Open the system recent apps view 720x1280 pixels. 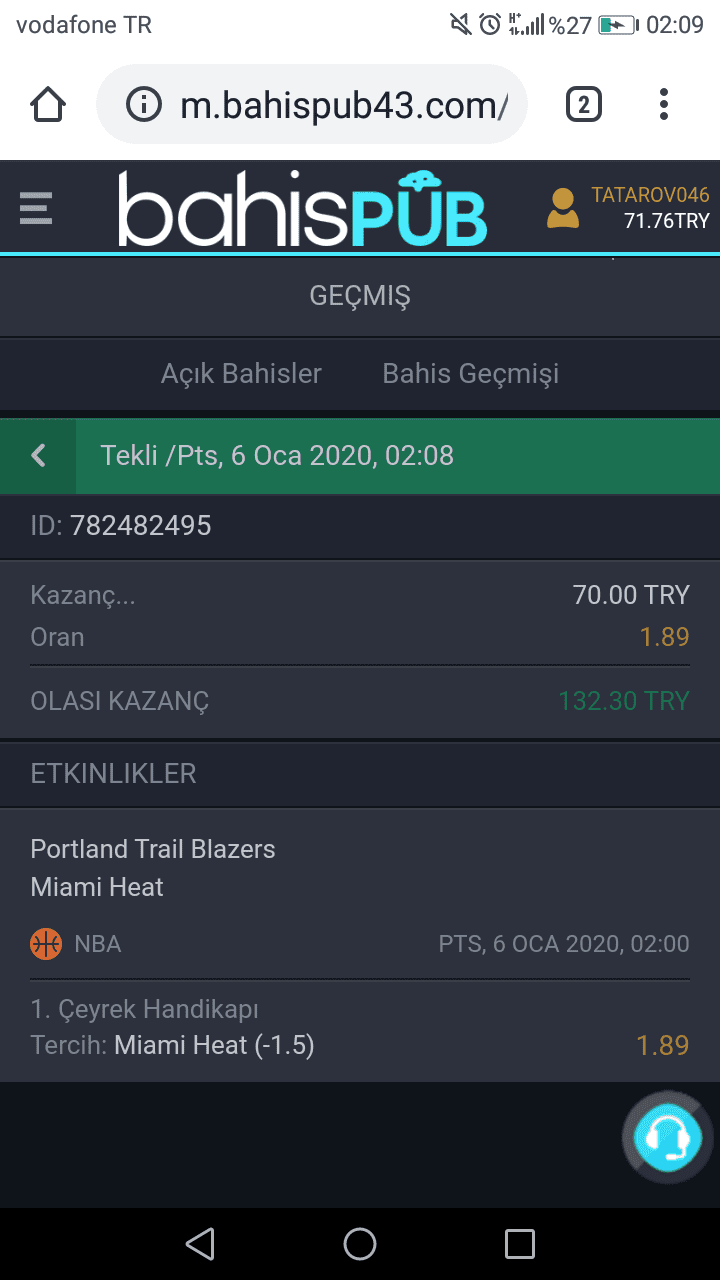(520, 1244)
